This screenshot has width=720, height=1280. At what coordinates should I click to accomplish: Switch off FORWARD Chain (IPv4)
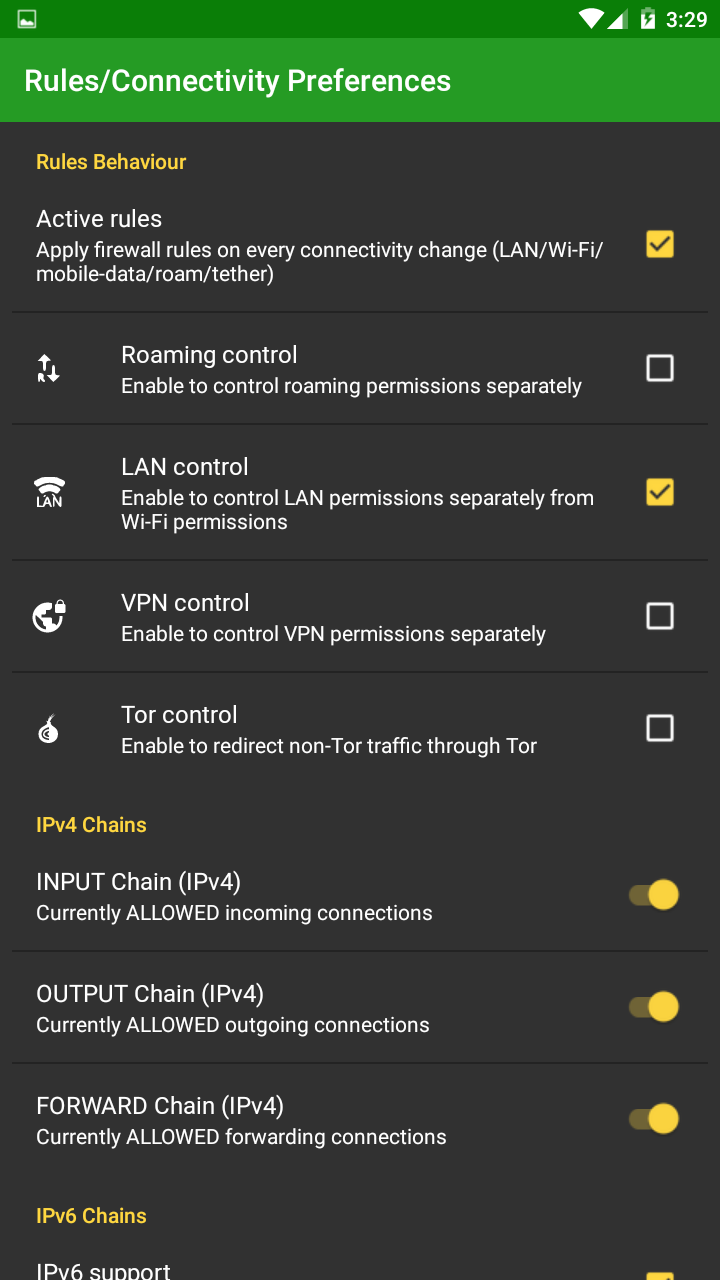(654, 1119)
